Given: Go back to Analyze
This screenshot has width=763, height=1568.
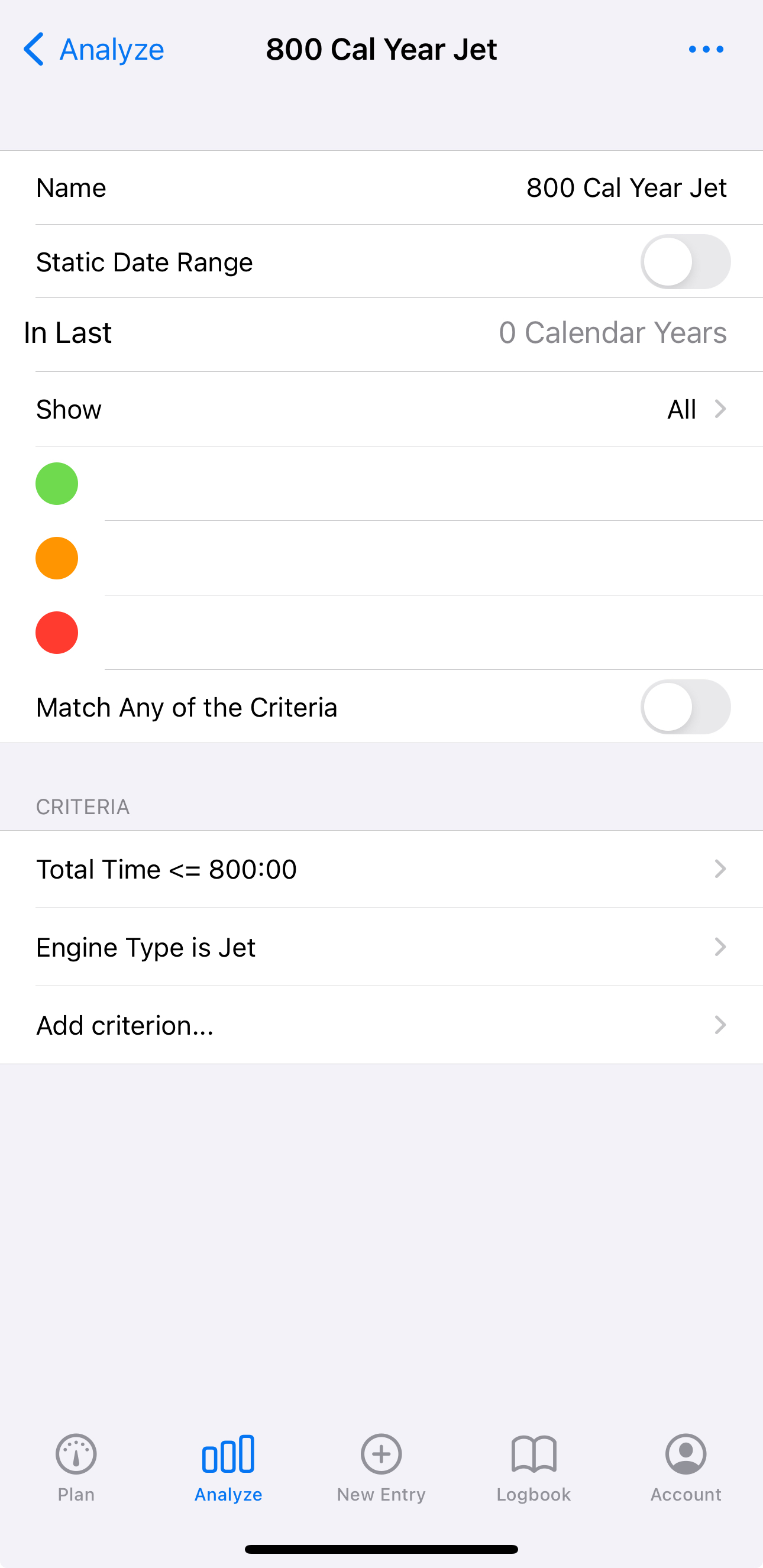Looking at the screenshot, I should 93,49.
